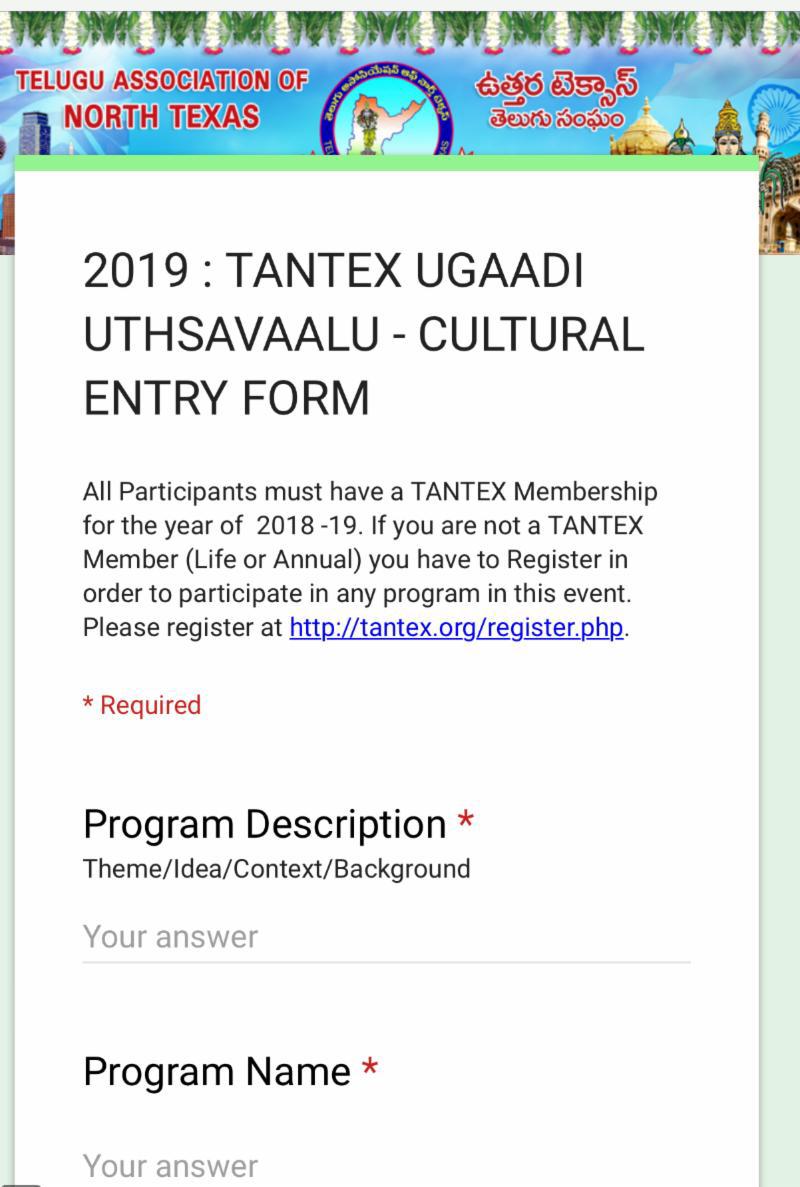
Task: Tap the Program Description answer field
Action: pyautogui.click(x=385, y=937)
